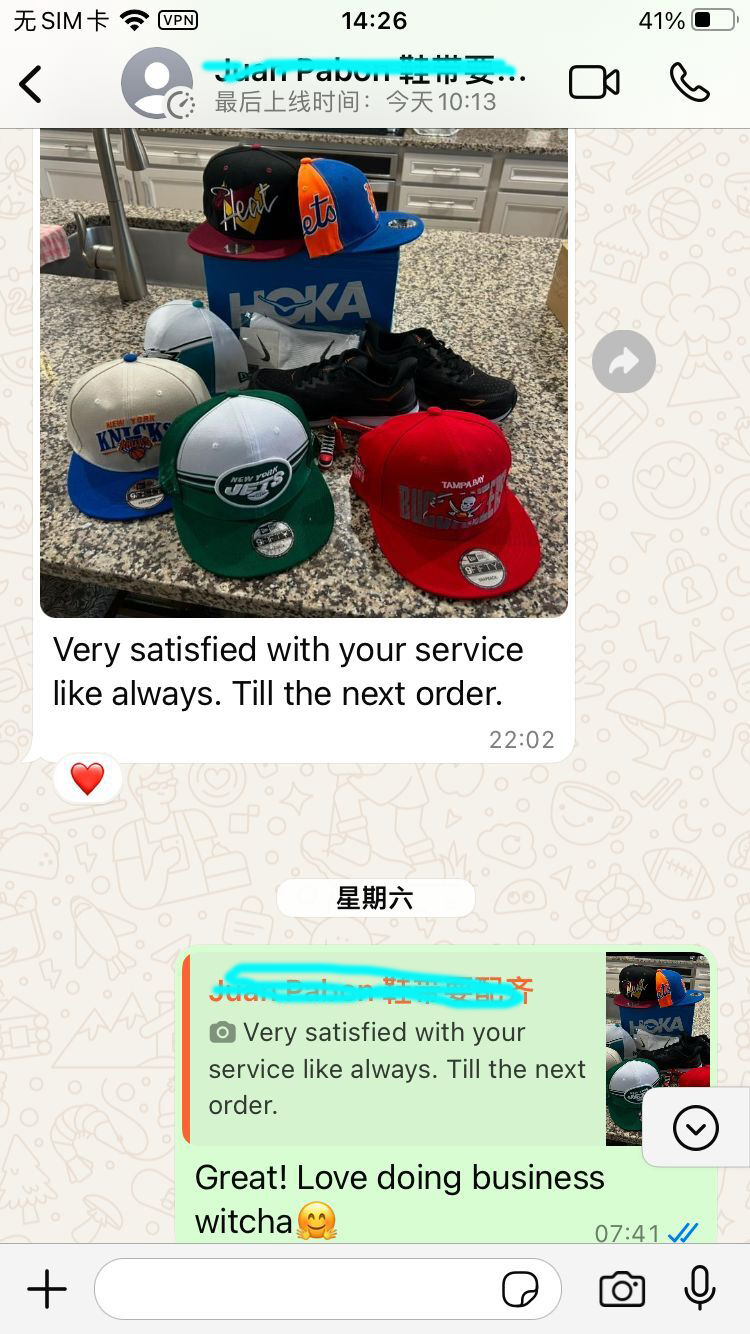Screen dimensions: 750x1334
Task: Start a voice call with this contact
Action: pos(689,83)
